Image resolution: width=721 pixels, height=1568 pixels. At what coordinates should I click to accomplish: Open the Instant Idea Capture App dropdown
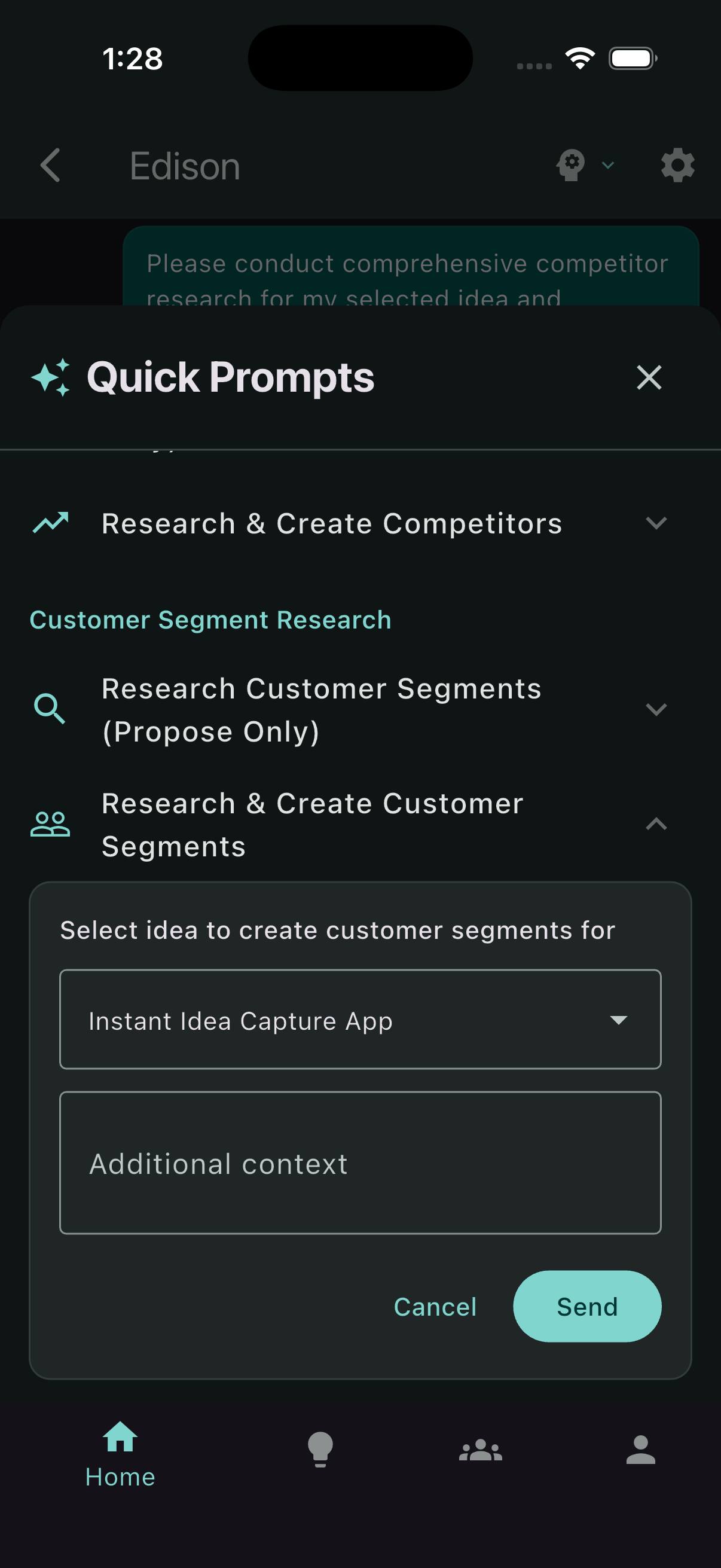[x=360, y=1020]
